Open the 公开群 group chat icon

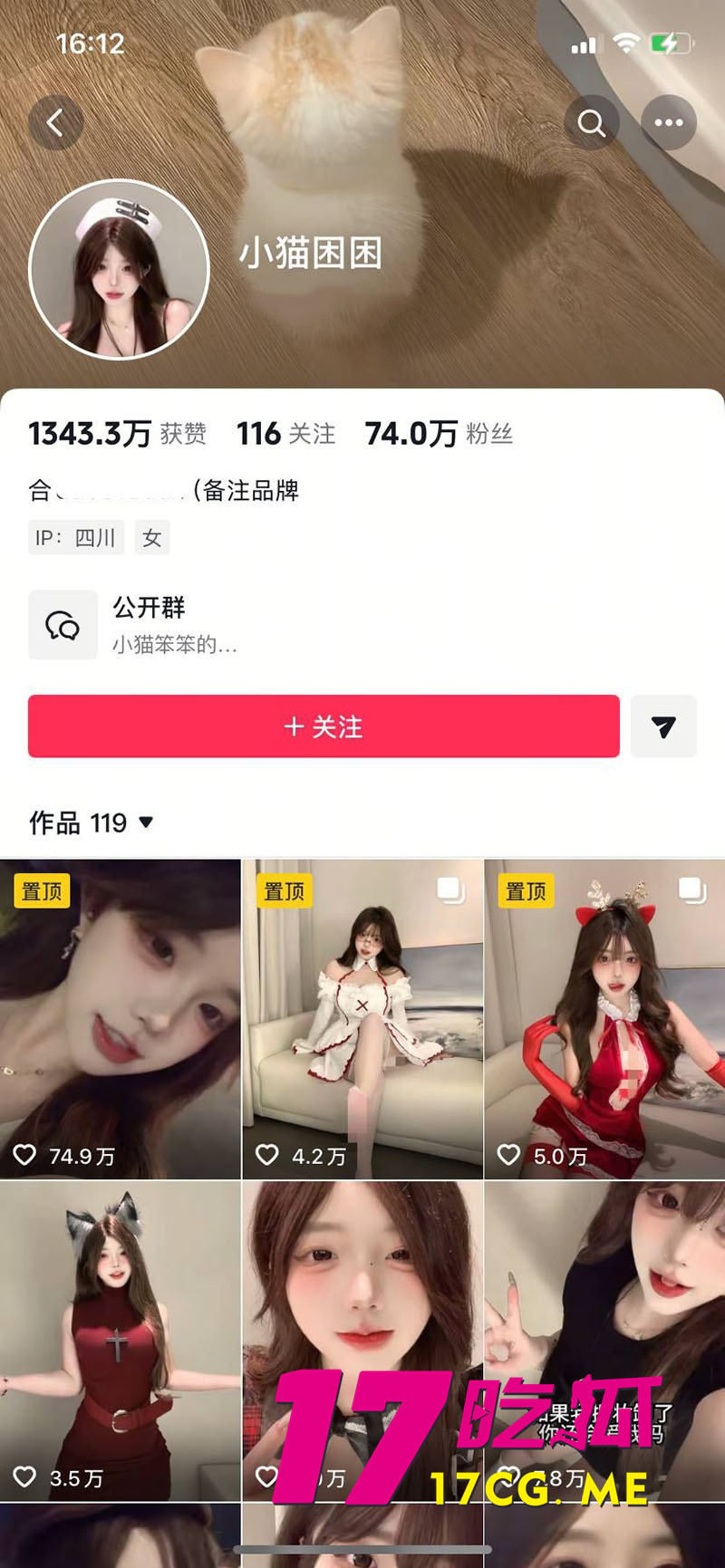coord(63,624)
